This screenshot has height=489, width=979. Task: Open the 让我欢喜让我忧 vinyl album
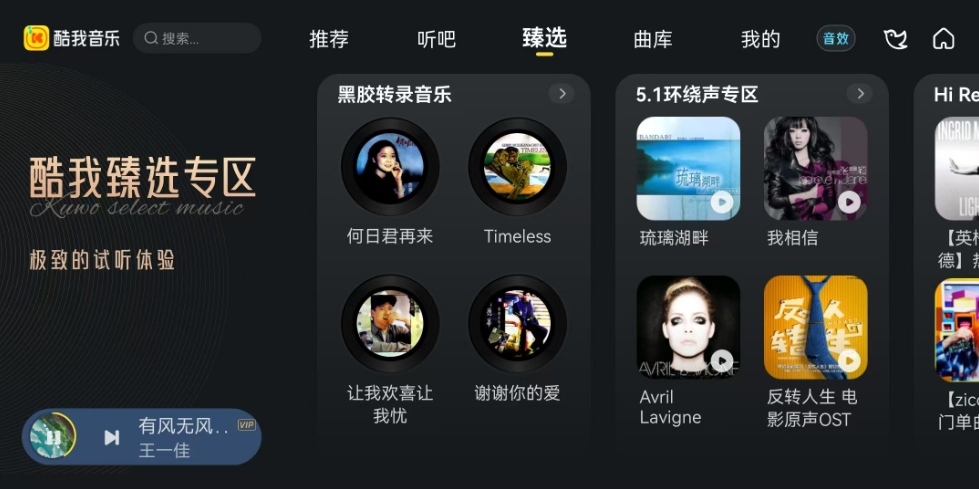pos(390,324)
